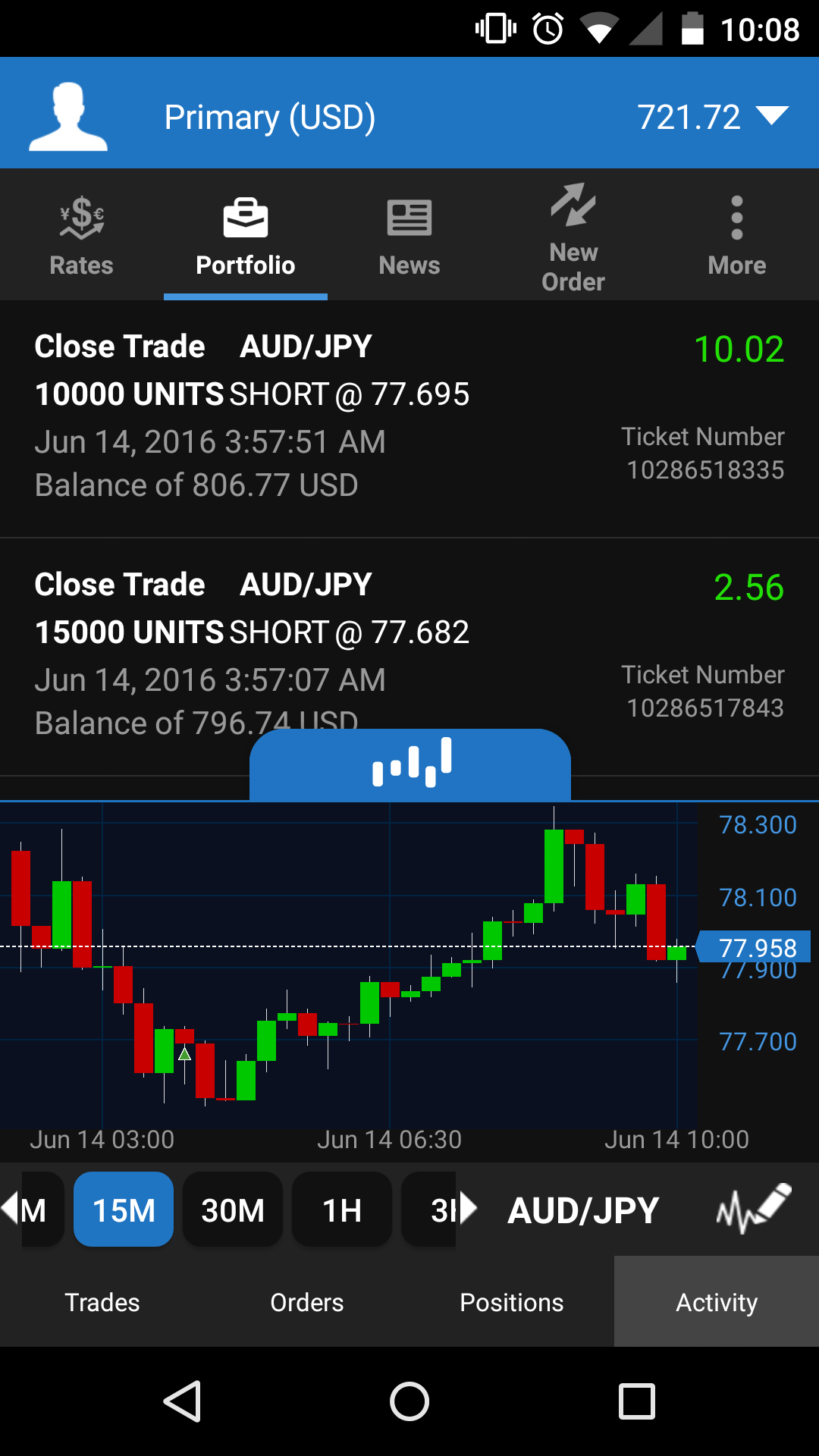Open the profile avatar icon

click(68, 117)
